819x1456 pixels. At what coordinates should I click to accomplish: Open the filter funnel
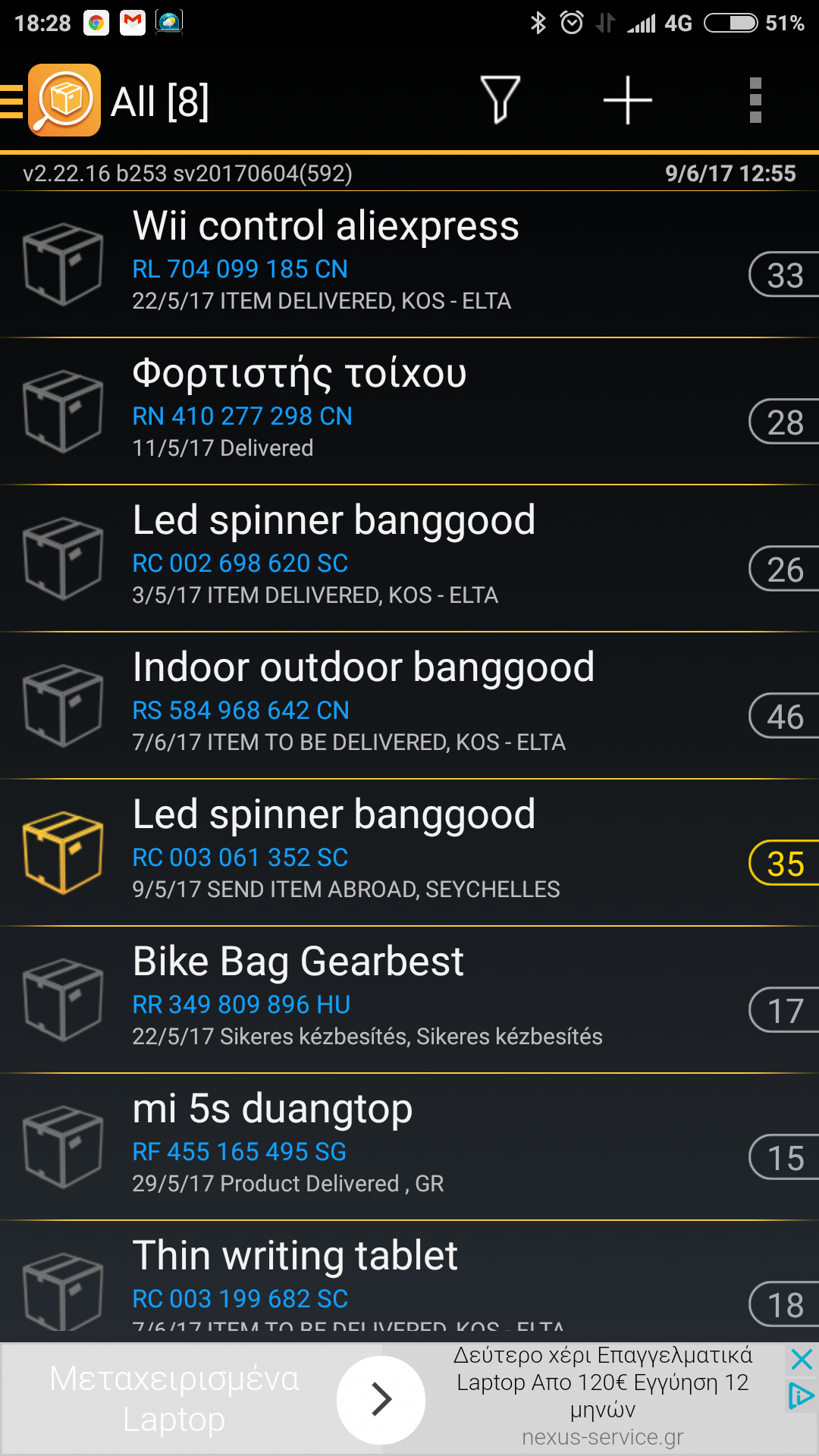(500, 100)
